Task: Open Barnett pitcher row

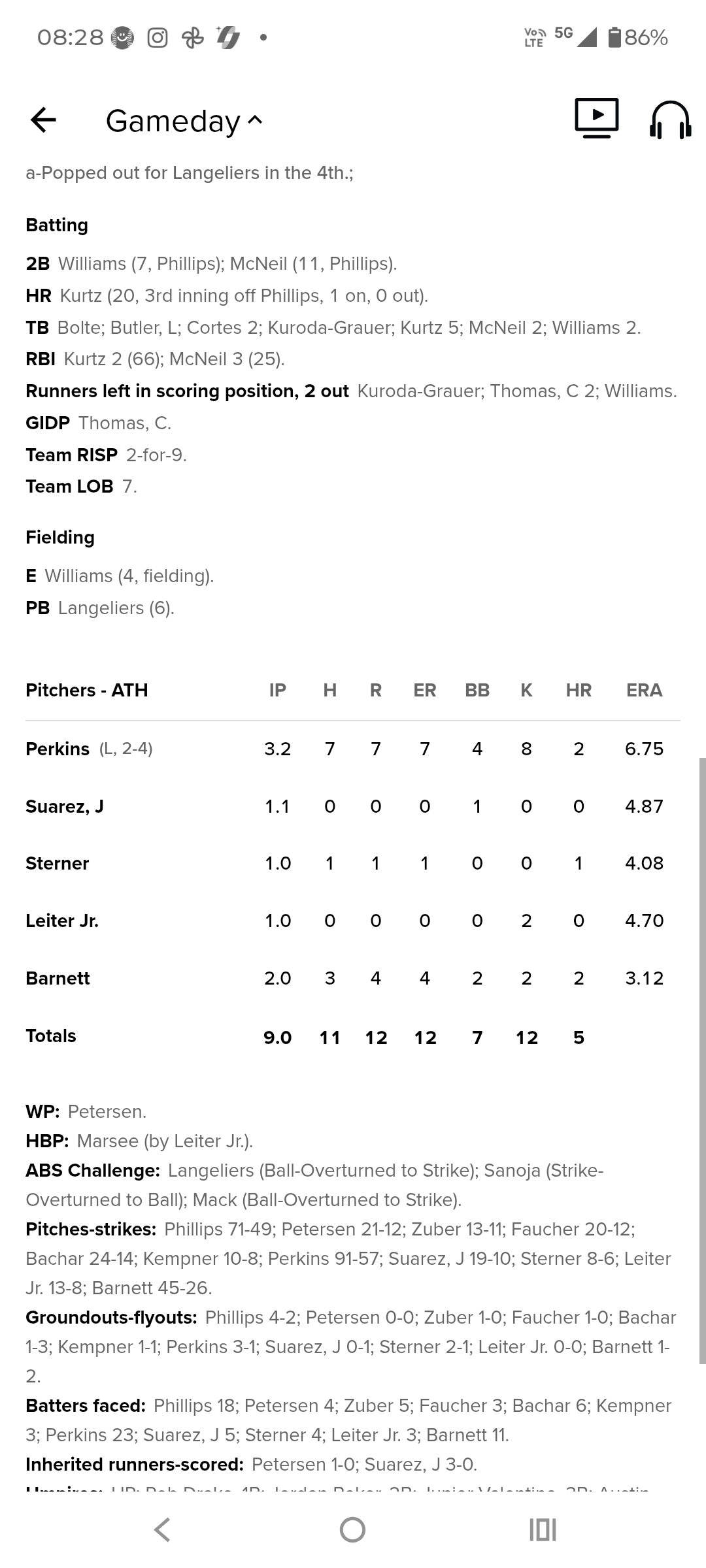Action: [353, 978]
